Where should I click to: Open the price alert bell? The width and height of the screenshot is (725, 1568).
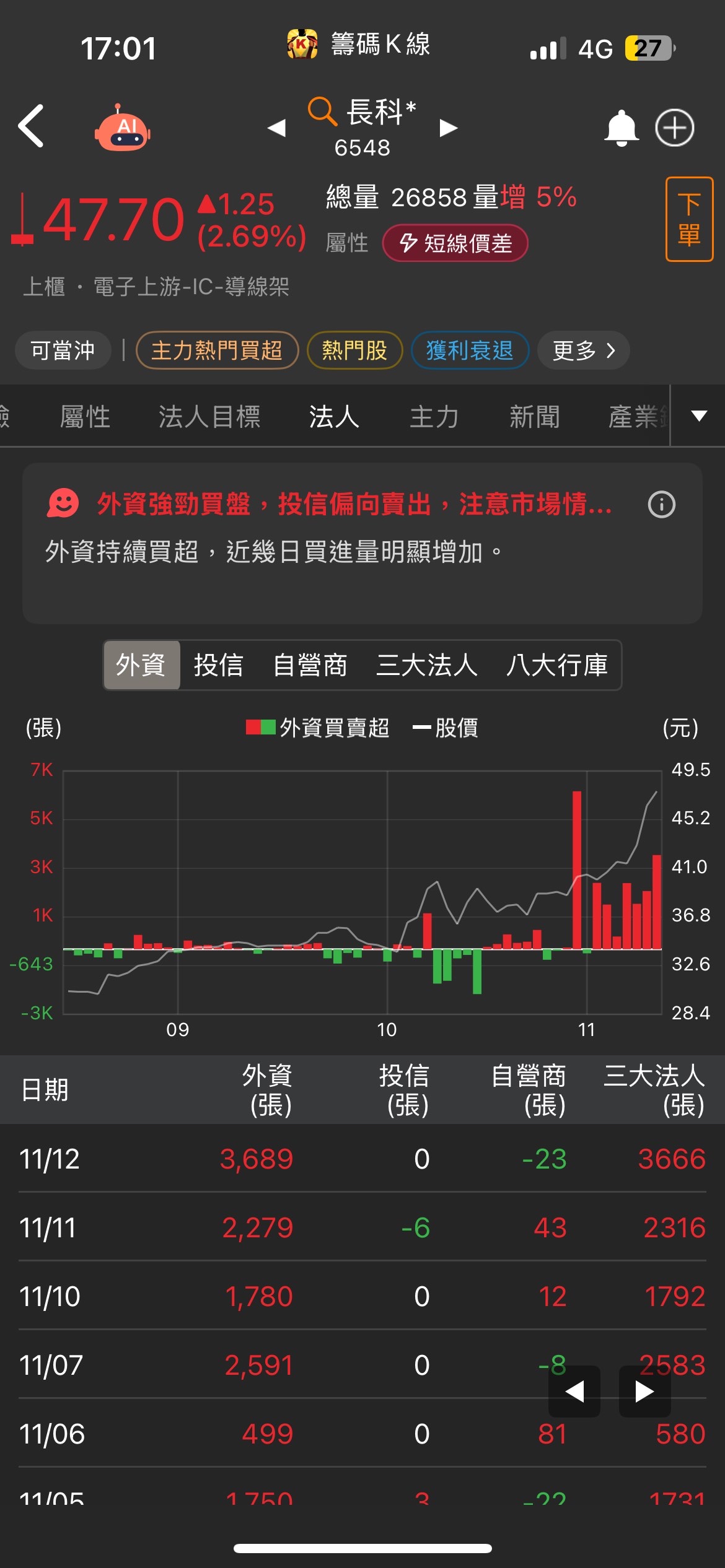click(621, 128)
